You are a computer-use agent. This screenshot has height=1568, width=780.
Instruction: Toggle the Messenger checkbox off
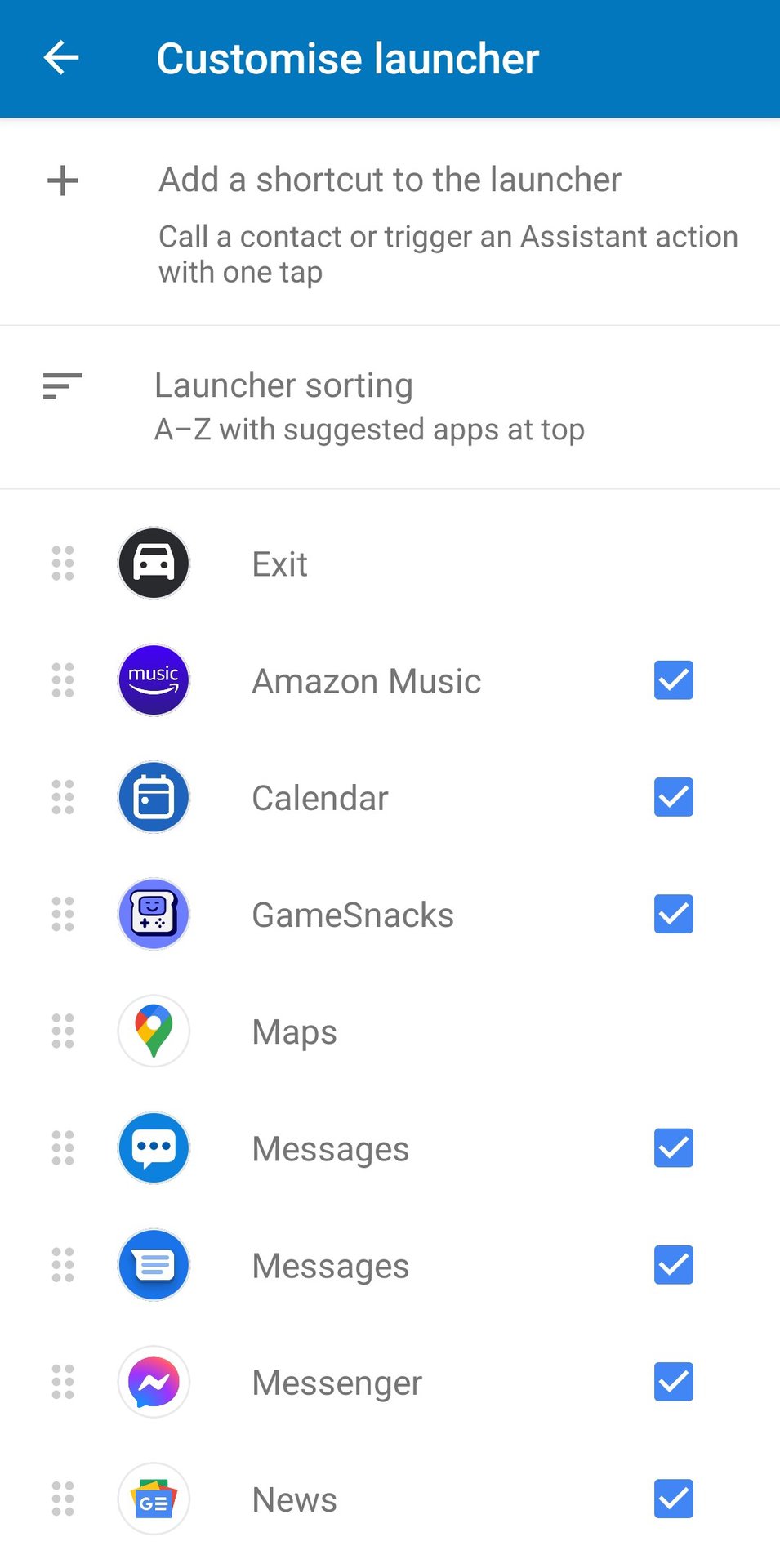coord(672,1382)
